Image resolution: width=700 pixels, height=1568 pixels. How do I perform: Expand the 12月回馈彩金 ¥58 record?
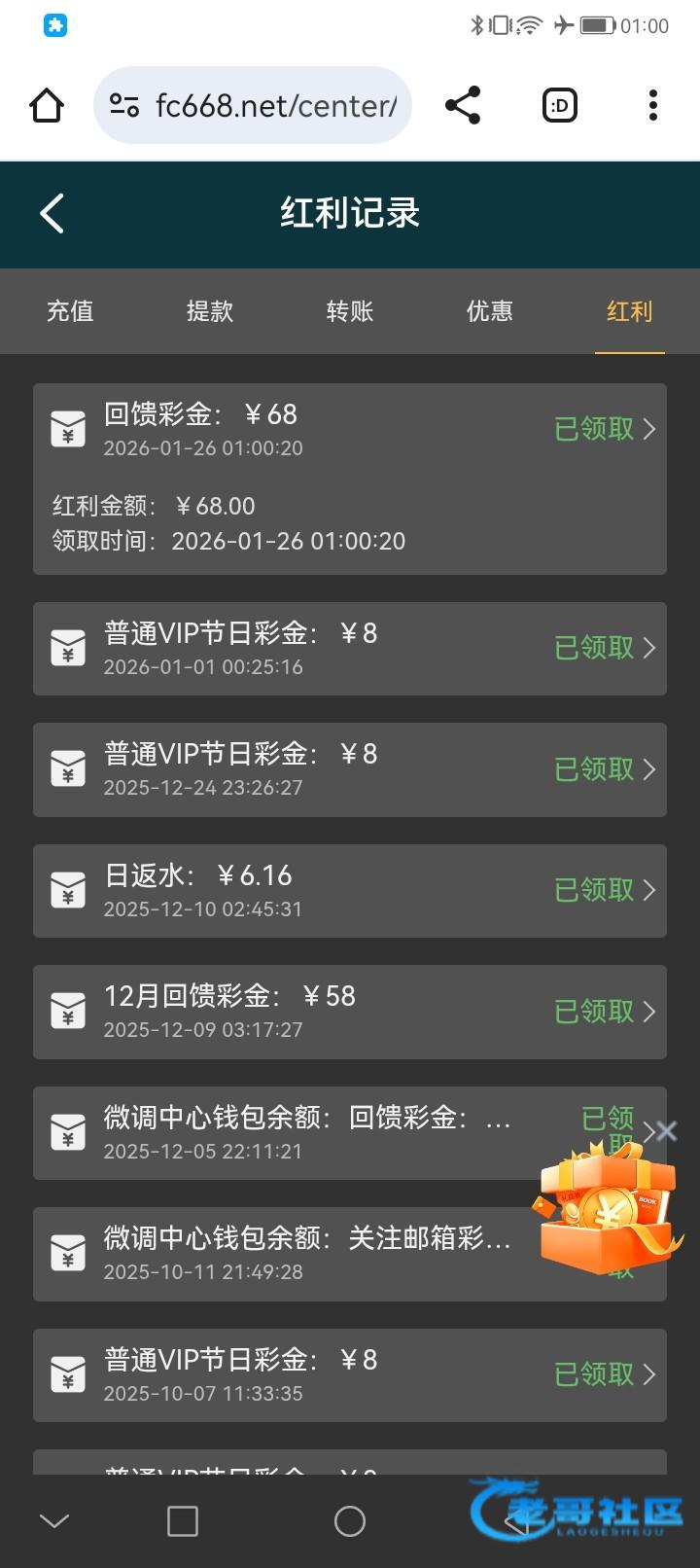tap(350, 1012)
